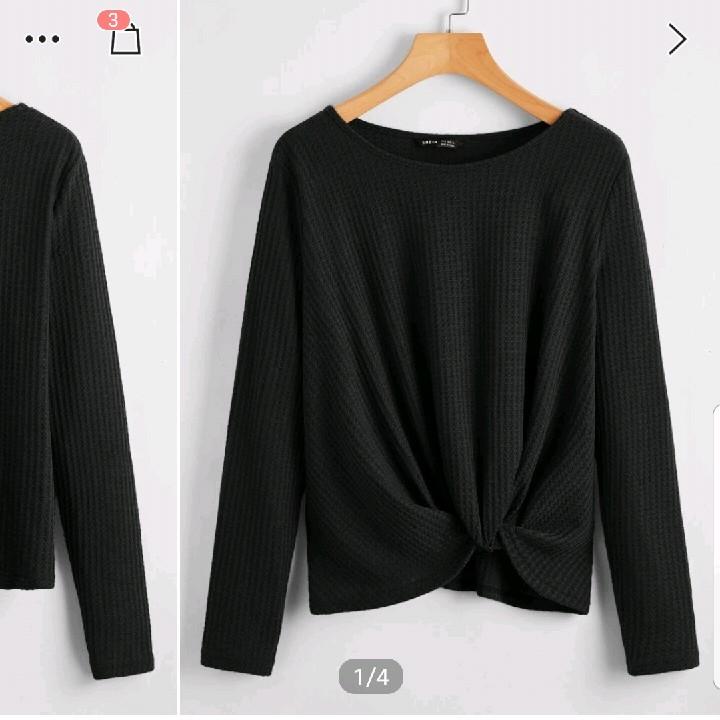Open the black twist-front sweater photo

point(450,380)
